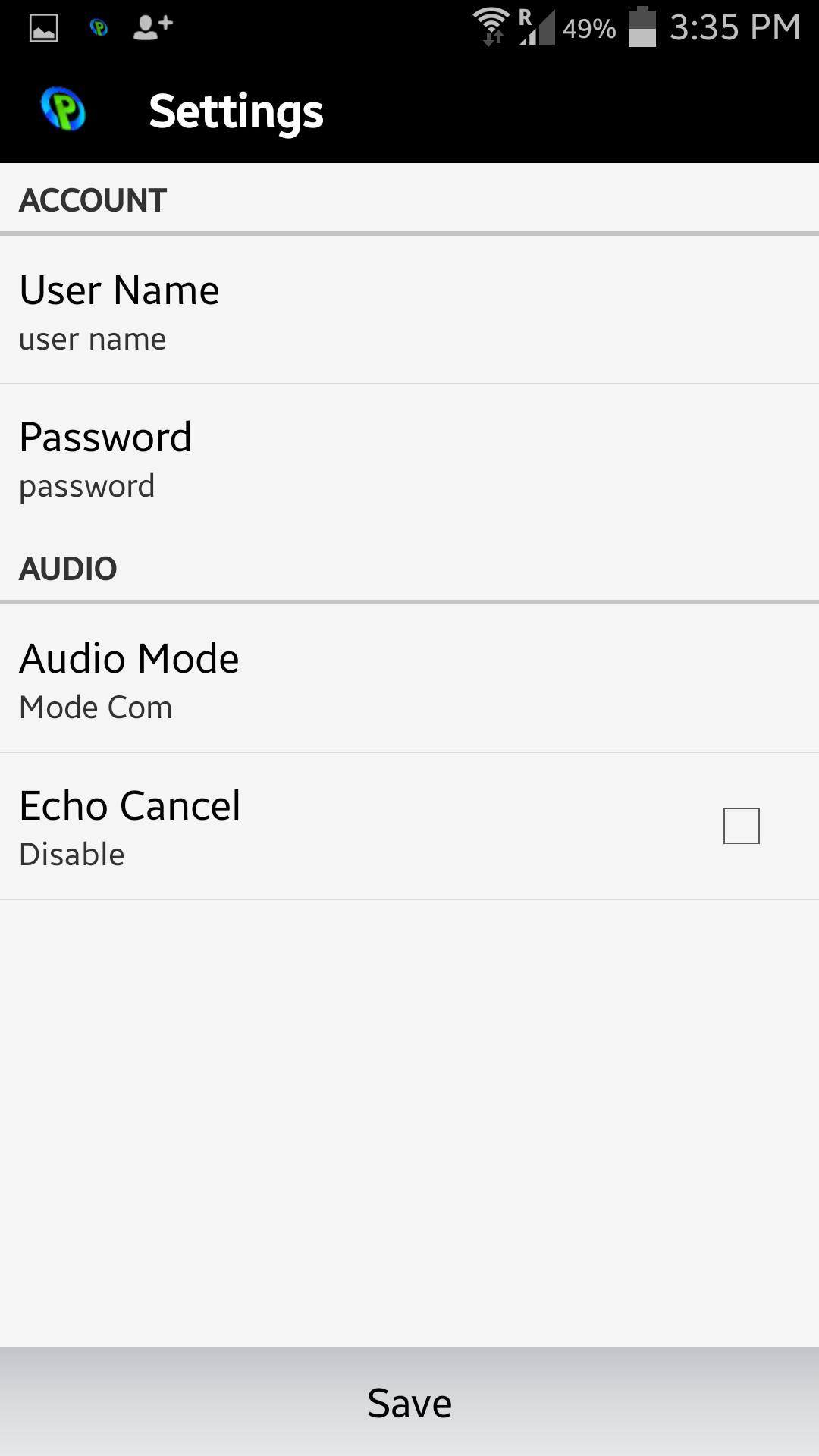Screen dimensions: 819x1456
Task: Save the settings
Action: point(409,1402)
